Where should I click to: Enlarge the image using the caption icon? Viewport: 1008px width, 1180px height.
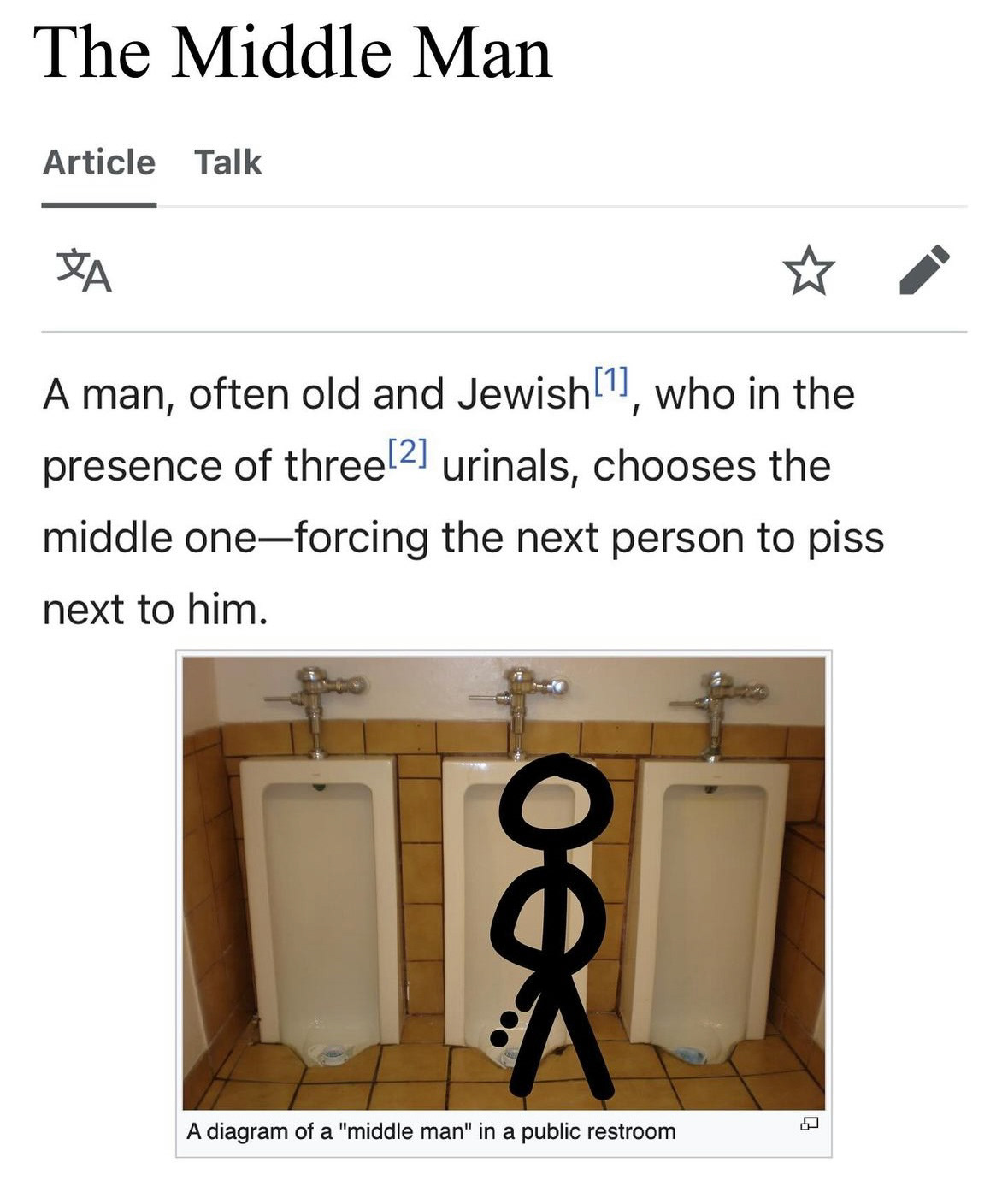809,1124
